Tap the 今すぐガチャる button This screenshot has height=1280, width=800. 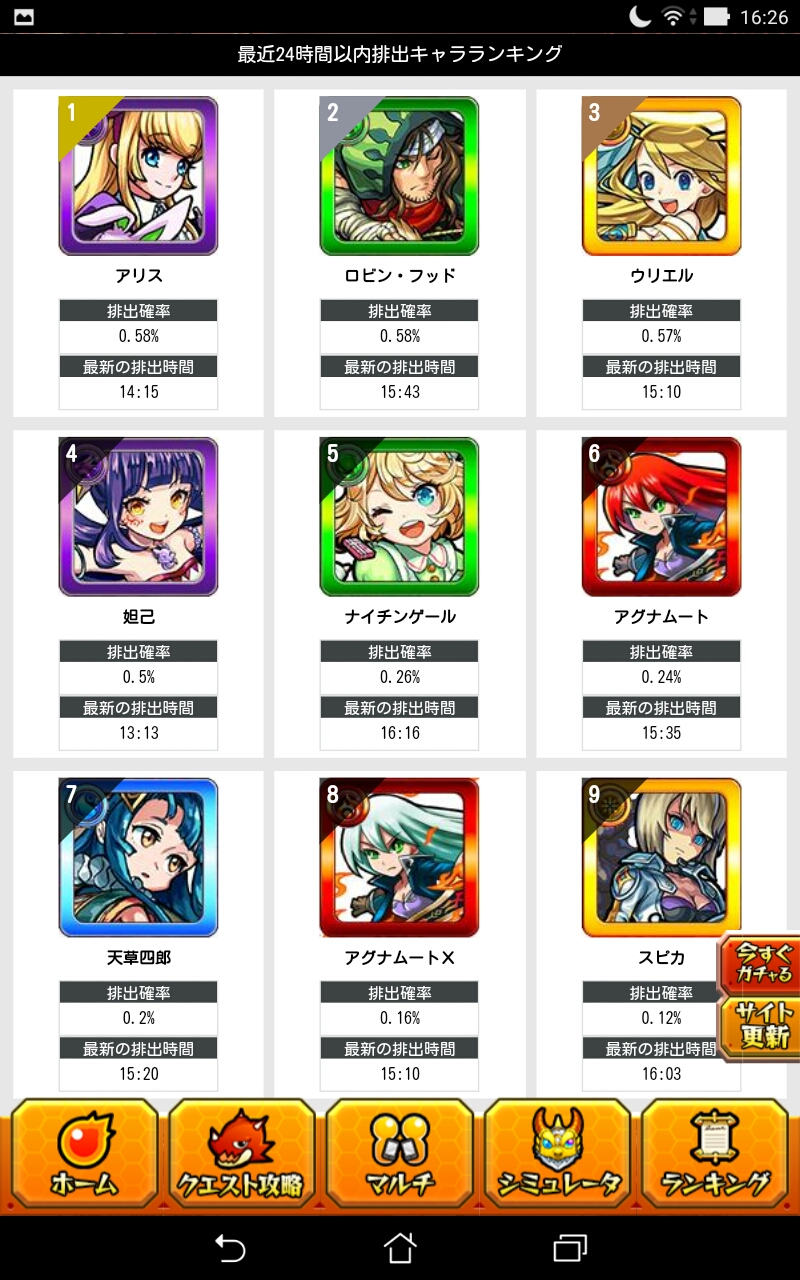pyautogui.click(x=762, y=962)
